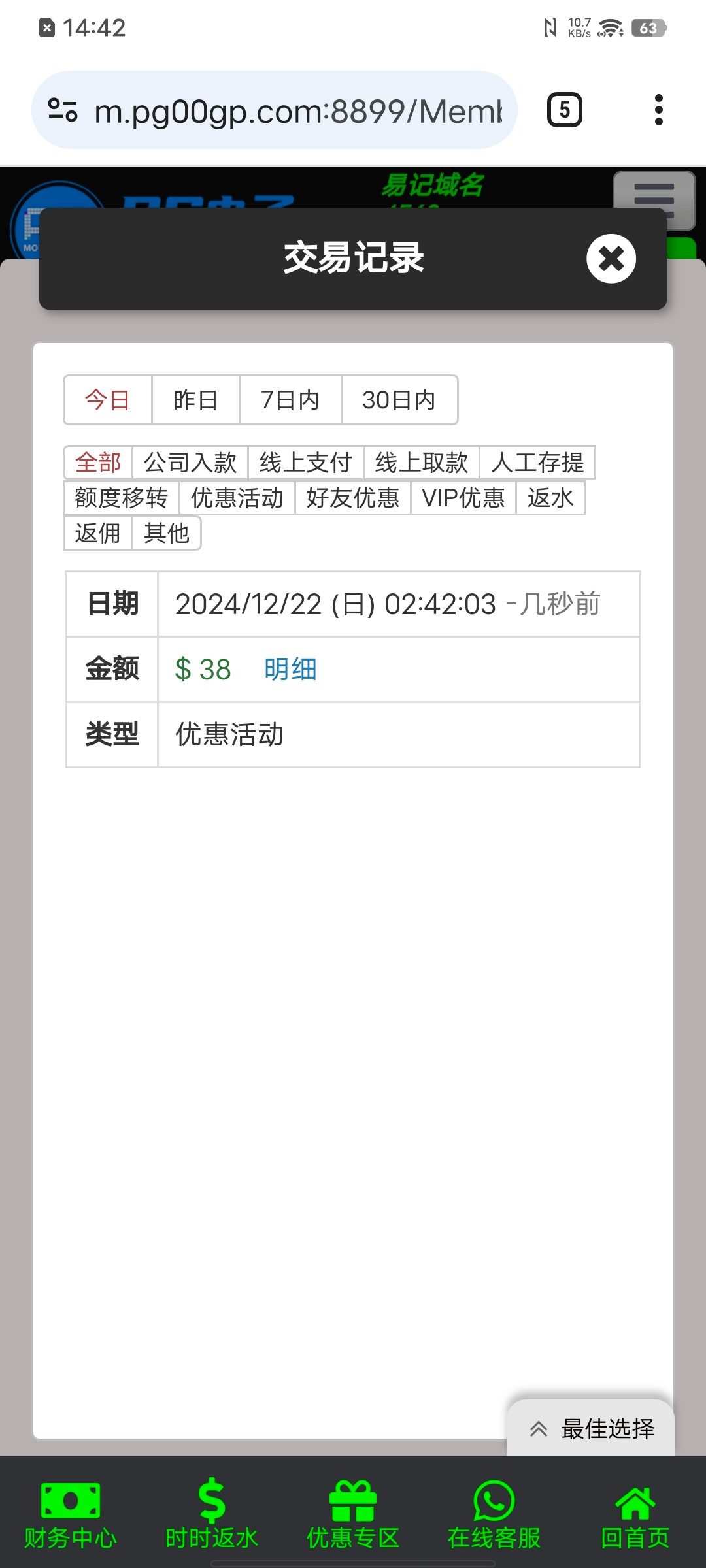This screenshot has width=706, height=1568.
Task: Tap the browser address bar
Action: point(275,110)
